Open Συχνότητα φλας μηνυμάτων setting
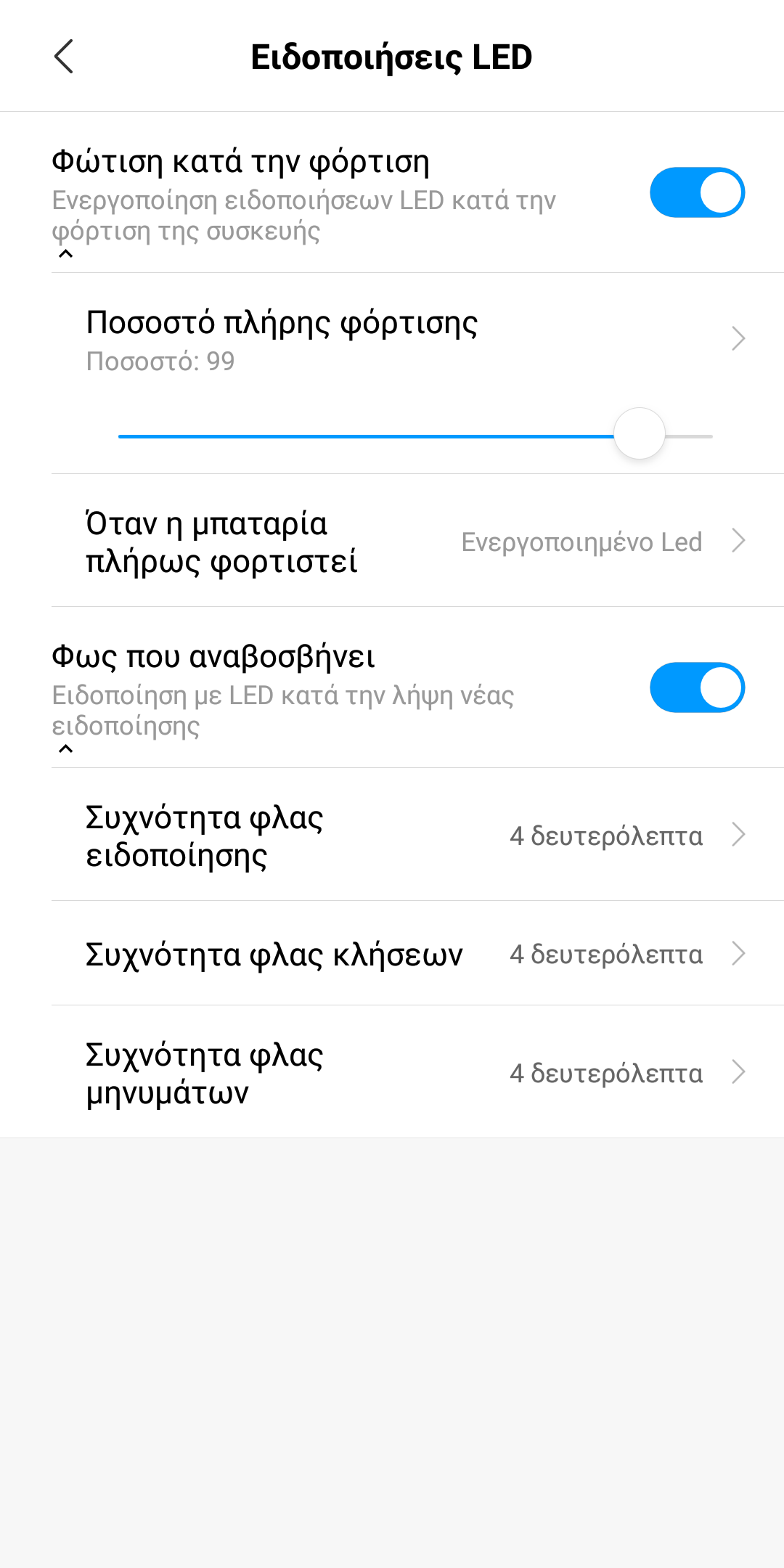Image resolution: width=784 pixels, height=1568 pixels. point(414,1073)
